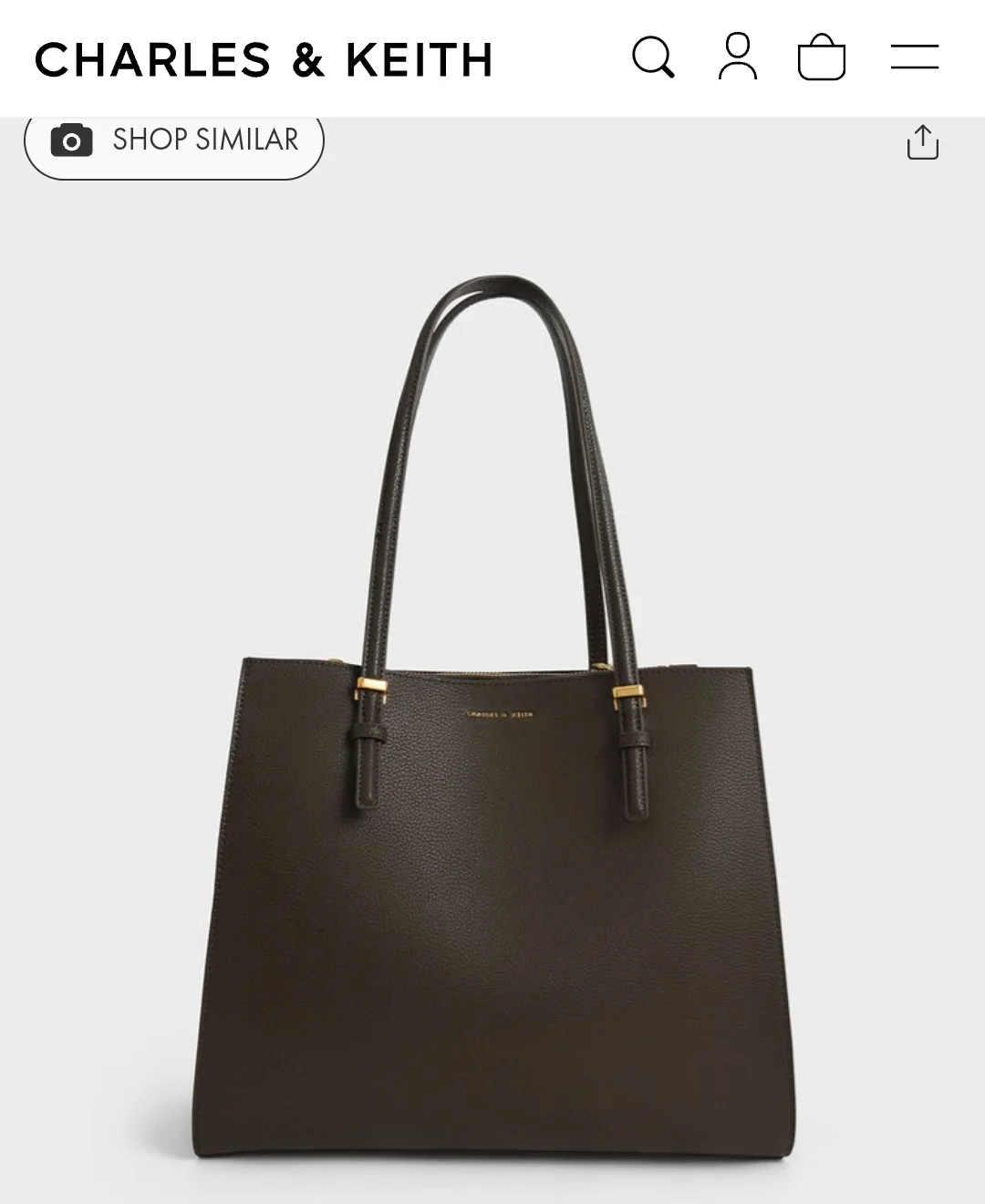Share this product
This screenshot has width=985, height=1204.
(923, 142)
